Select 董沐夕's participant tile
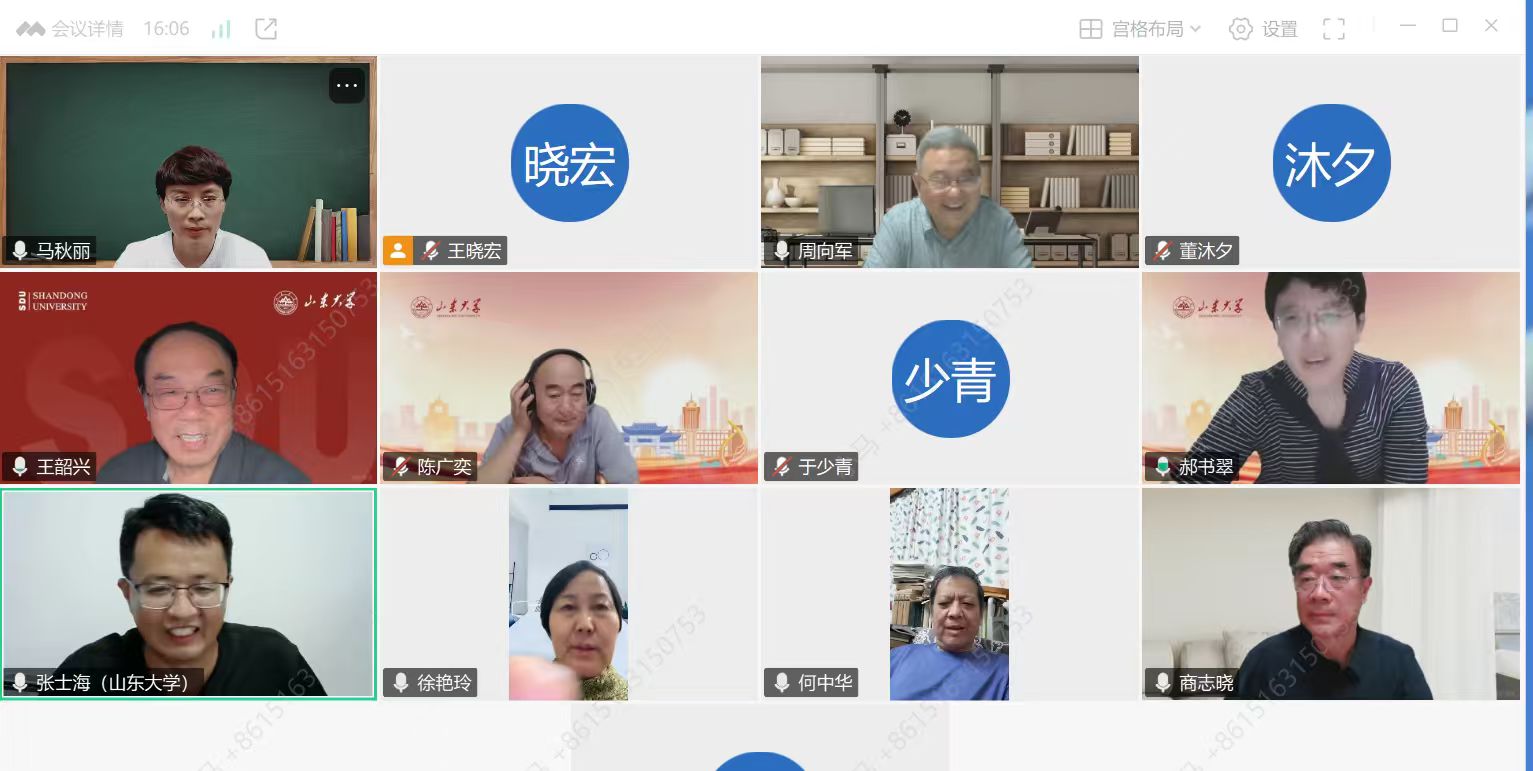The image size is (1533, 771). click(1331, 162)
